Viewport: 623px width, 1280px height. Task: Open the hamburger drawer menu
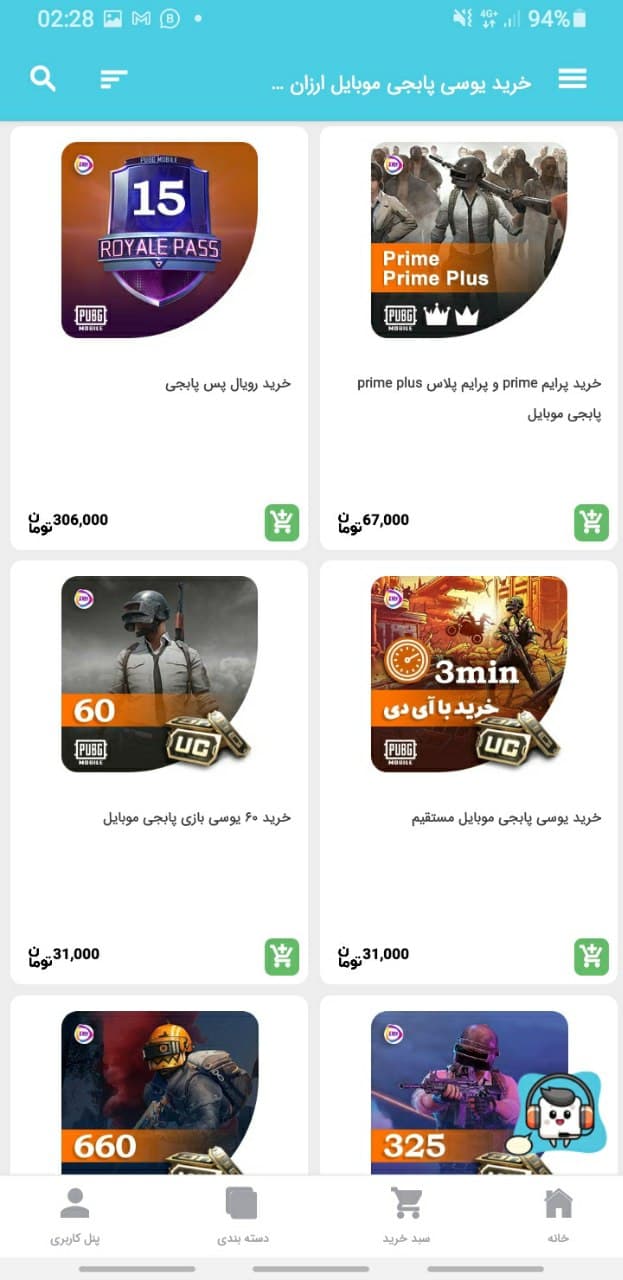(x=572, y=79)
